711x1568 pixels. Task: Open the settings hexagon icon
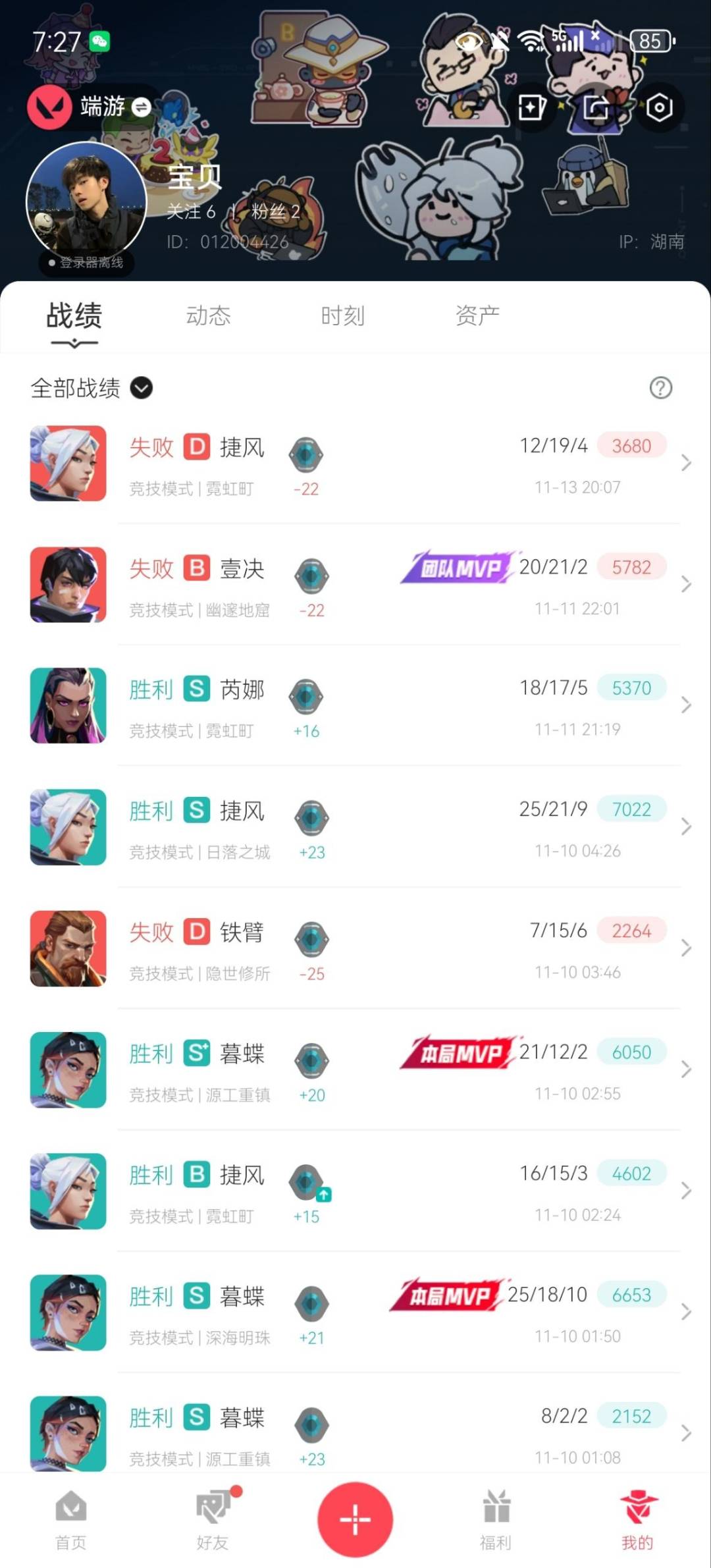tap(659, 107)
